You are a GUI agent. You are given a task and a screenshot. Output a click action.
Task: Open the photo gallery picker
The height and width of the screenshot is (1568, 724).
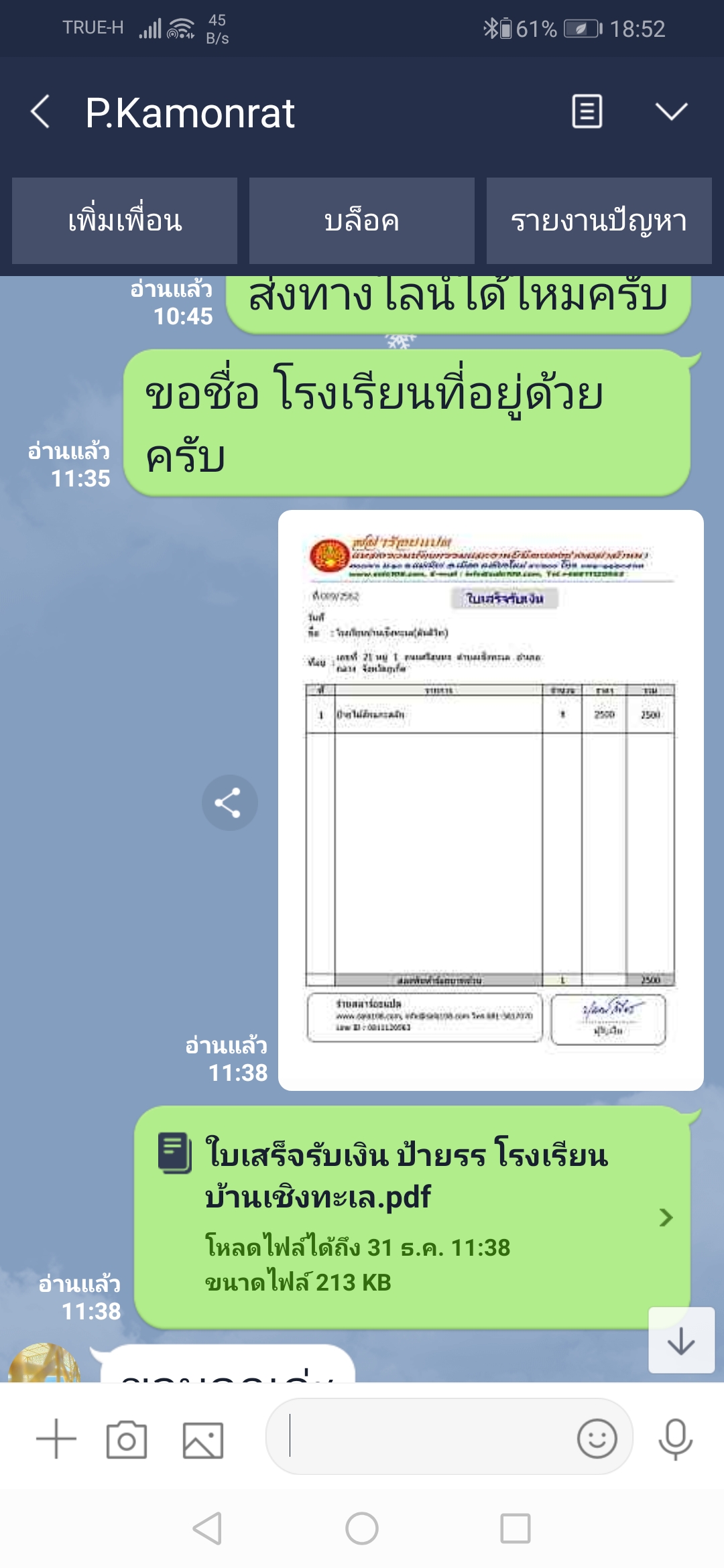coord(203,1439)
